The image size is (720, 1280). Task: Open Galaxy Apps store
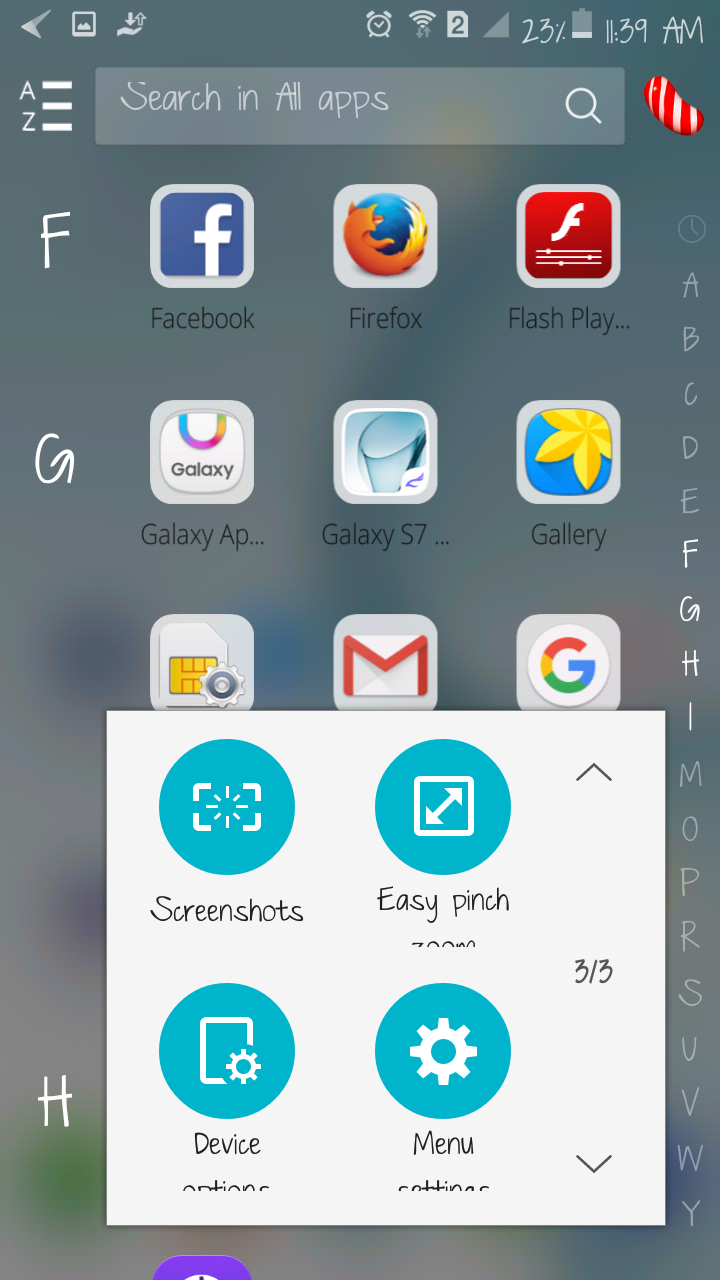(x=202, y=452)
